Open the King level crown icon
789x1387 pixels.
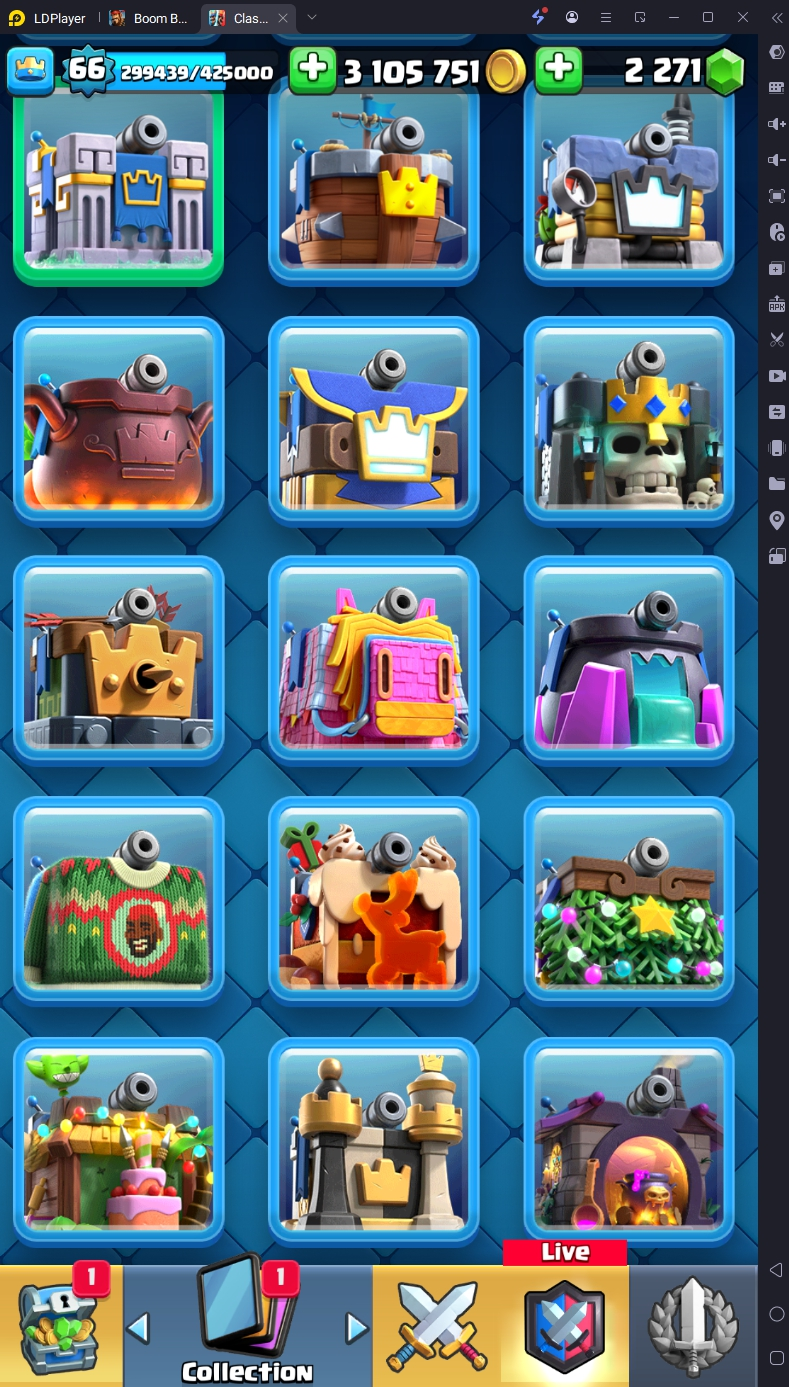(x=30, y=70)
